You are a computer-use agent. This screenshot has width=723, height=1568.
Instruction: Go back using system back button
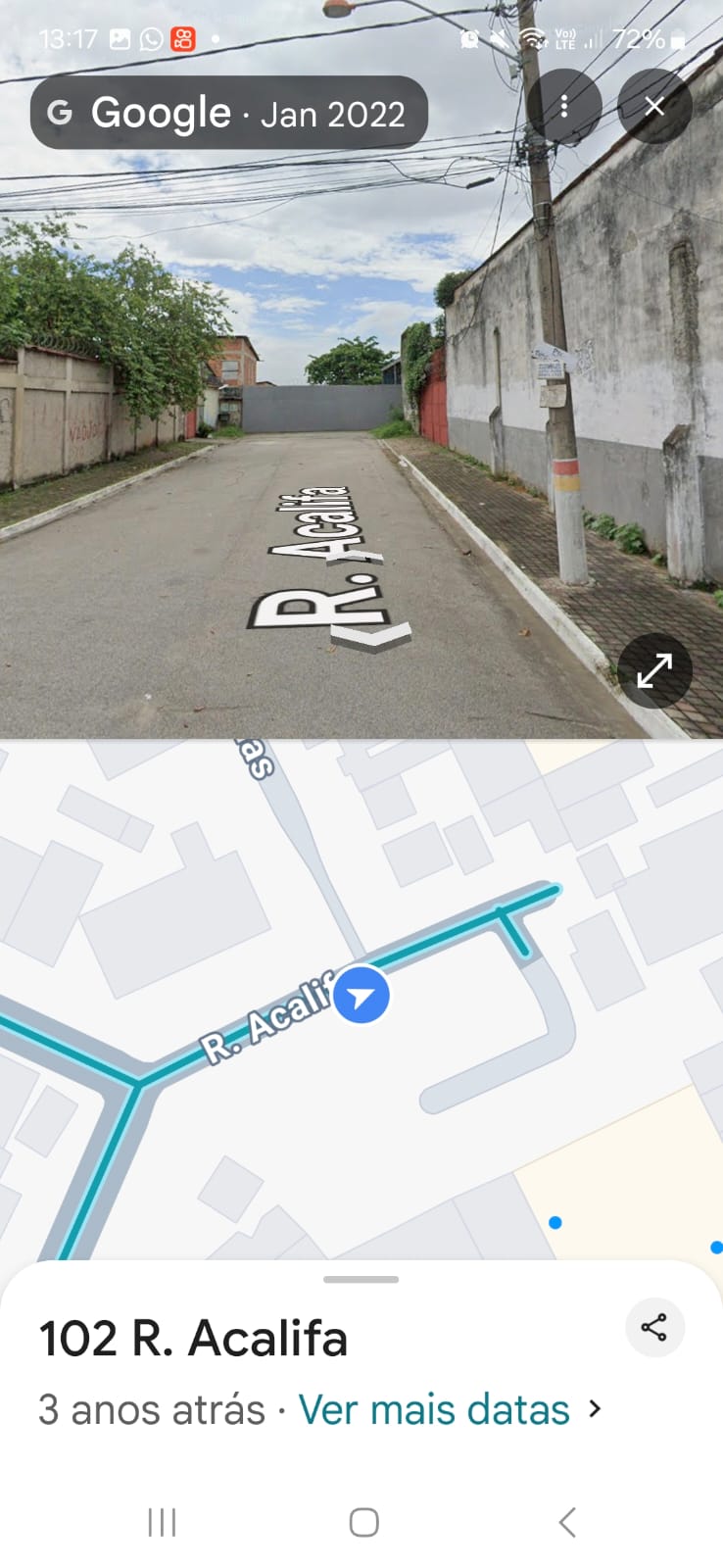pos(566,1522)
